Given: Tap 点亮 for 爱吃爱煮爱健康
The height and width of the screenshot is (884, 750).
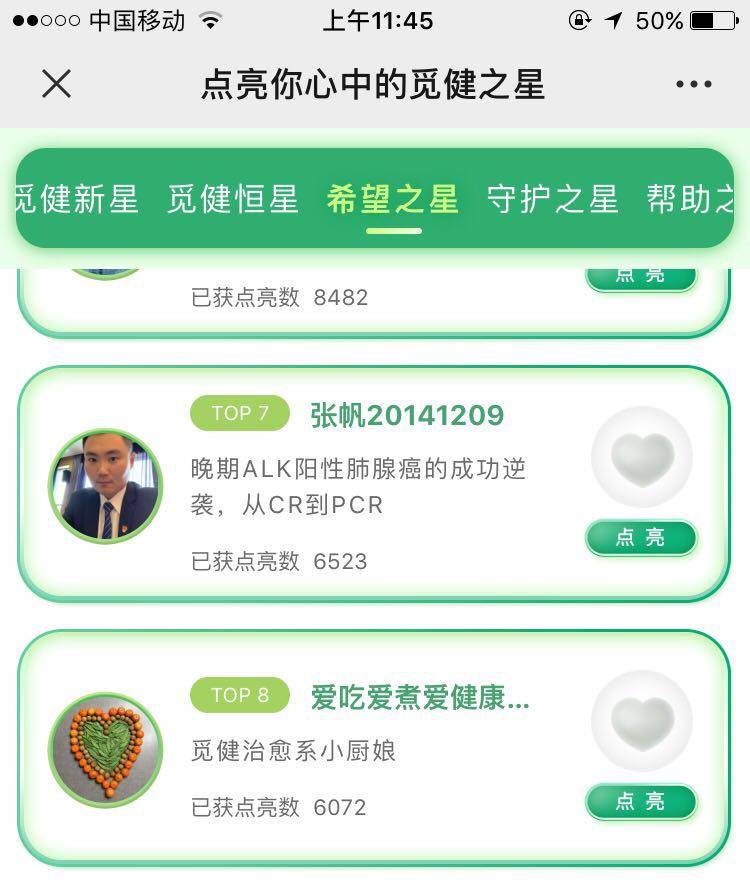Looking at the screenshot, I should coord(641,802).
